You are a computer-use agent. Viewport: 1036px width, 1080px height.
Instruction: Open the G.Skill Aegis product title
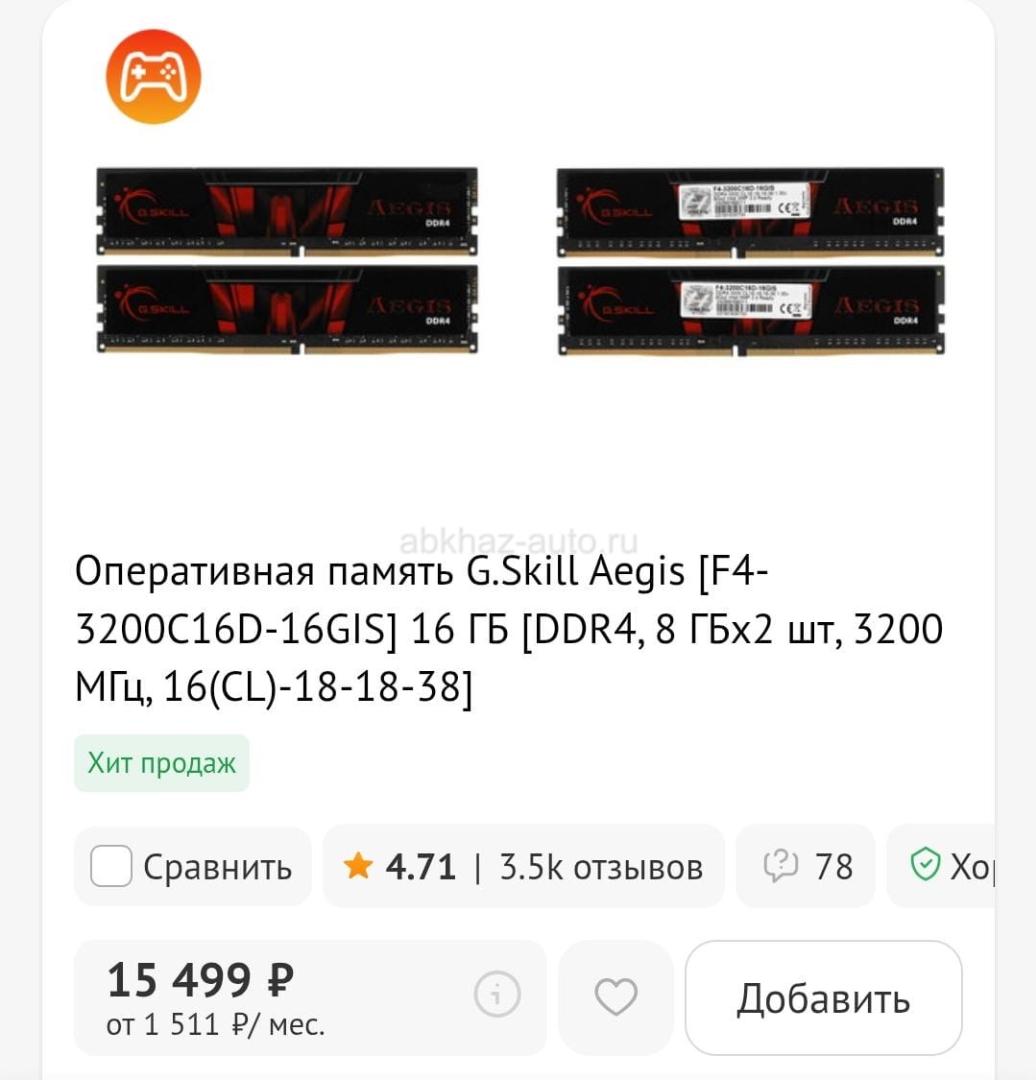click(508, 630)
